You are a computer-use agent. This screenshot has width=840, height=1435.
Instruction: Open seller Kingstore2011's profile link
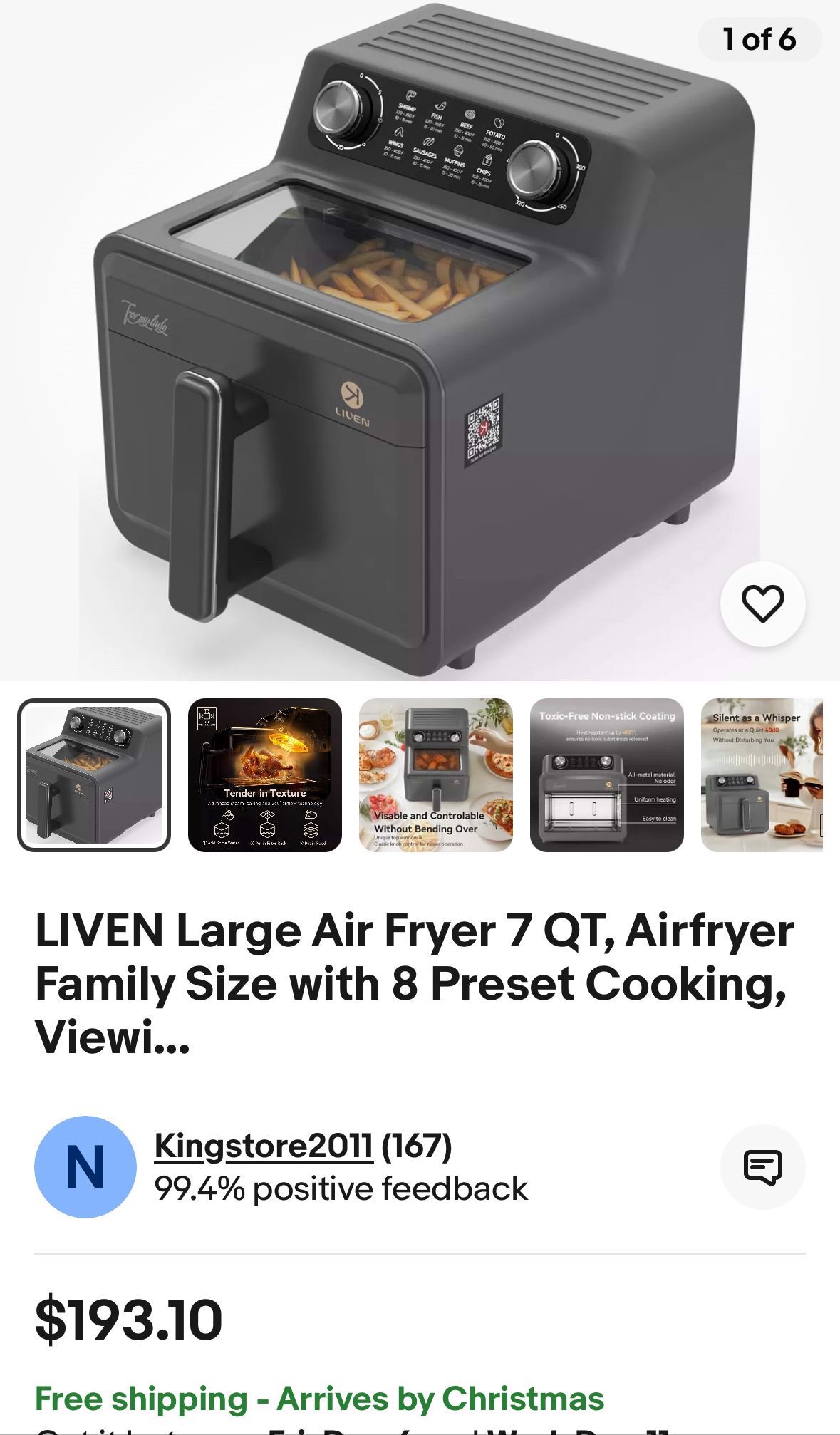[264, 1146]
